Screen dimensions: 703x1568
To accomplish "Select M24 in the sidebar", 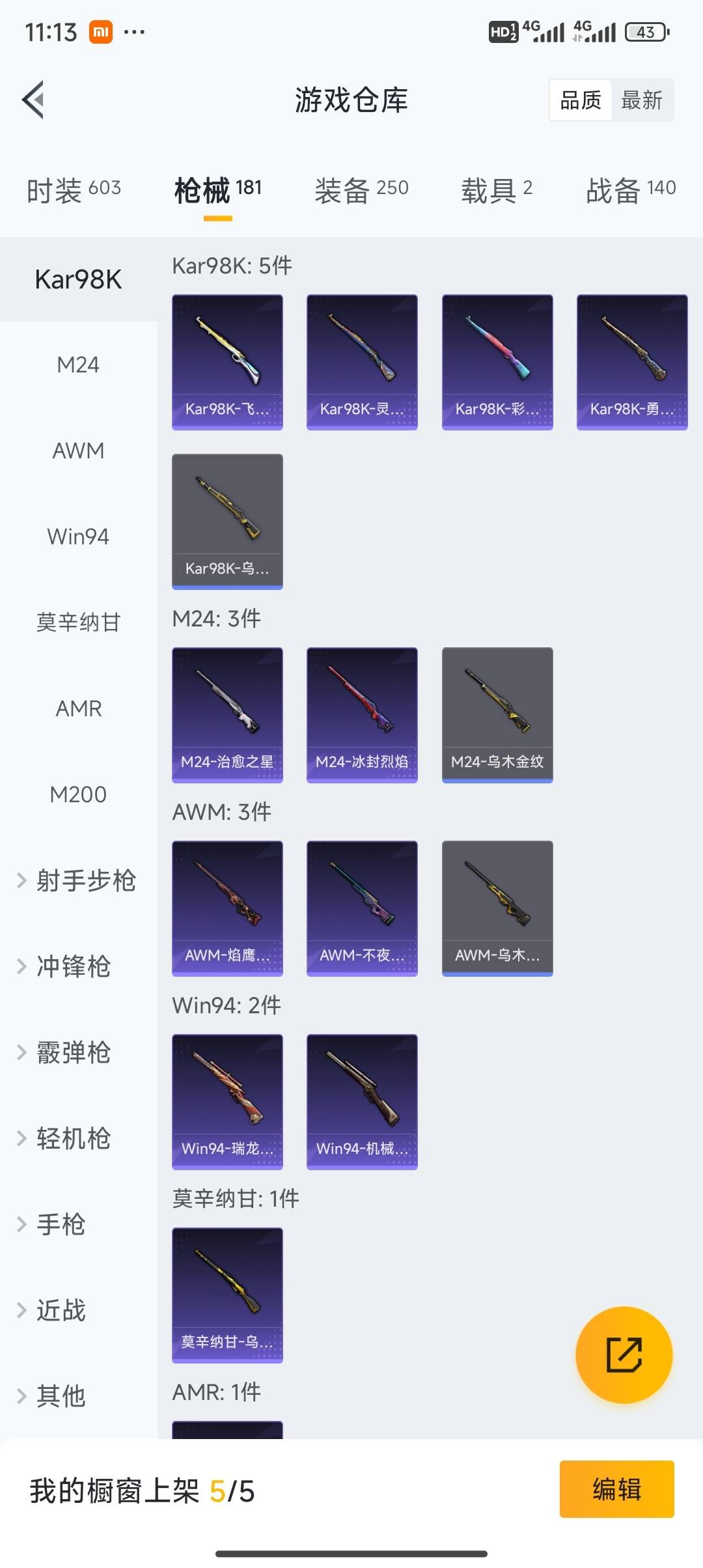I will coord(78,365).
